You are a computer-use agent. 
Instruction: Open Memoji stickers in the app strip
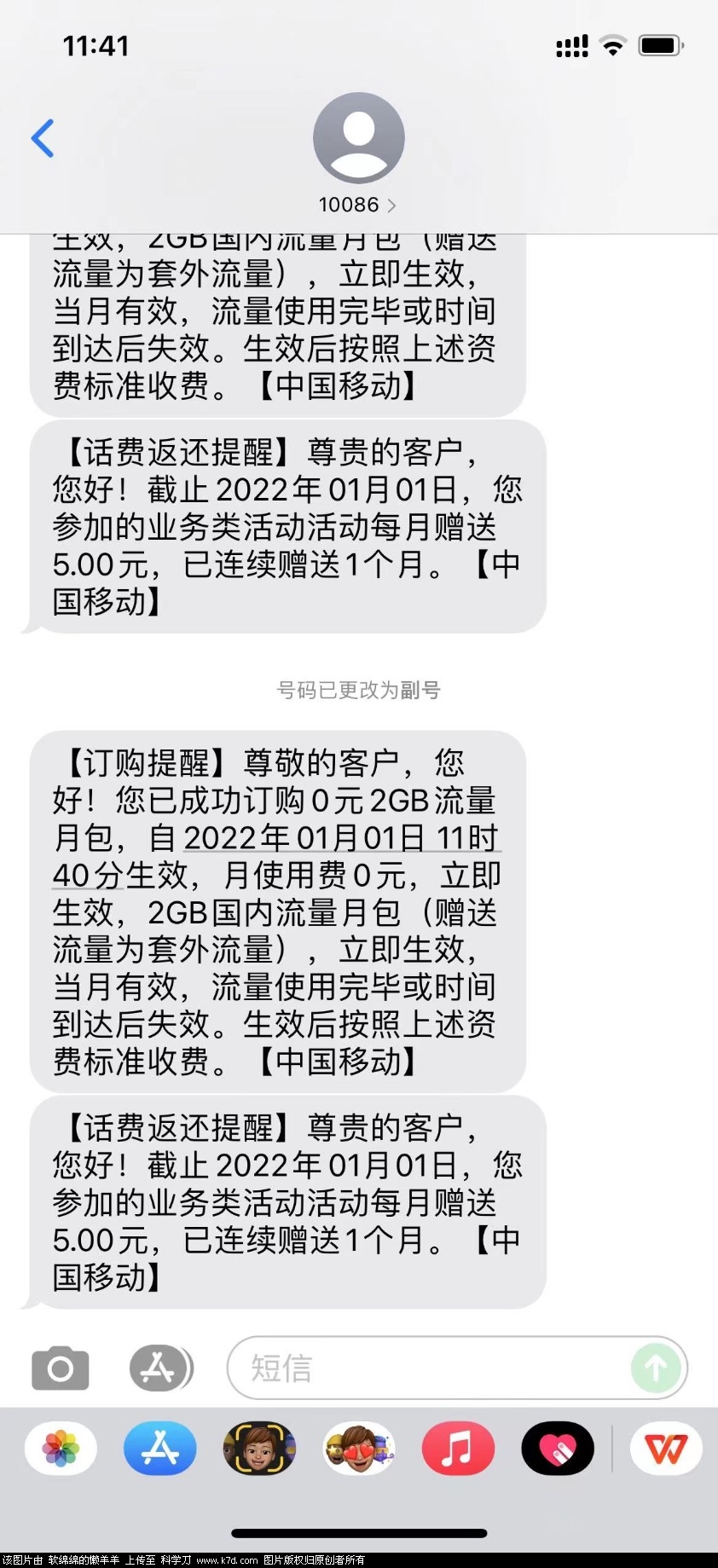point(358,1449)
